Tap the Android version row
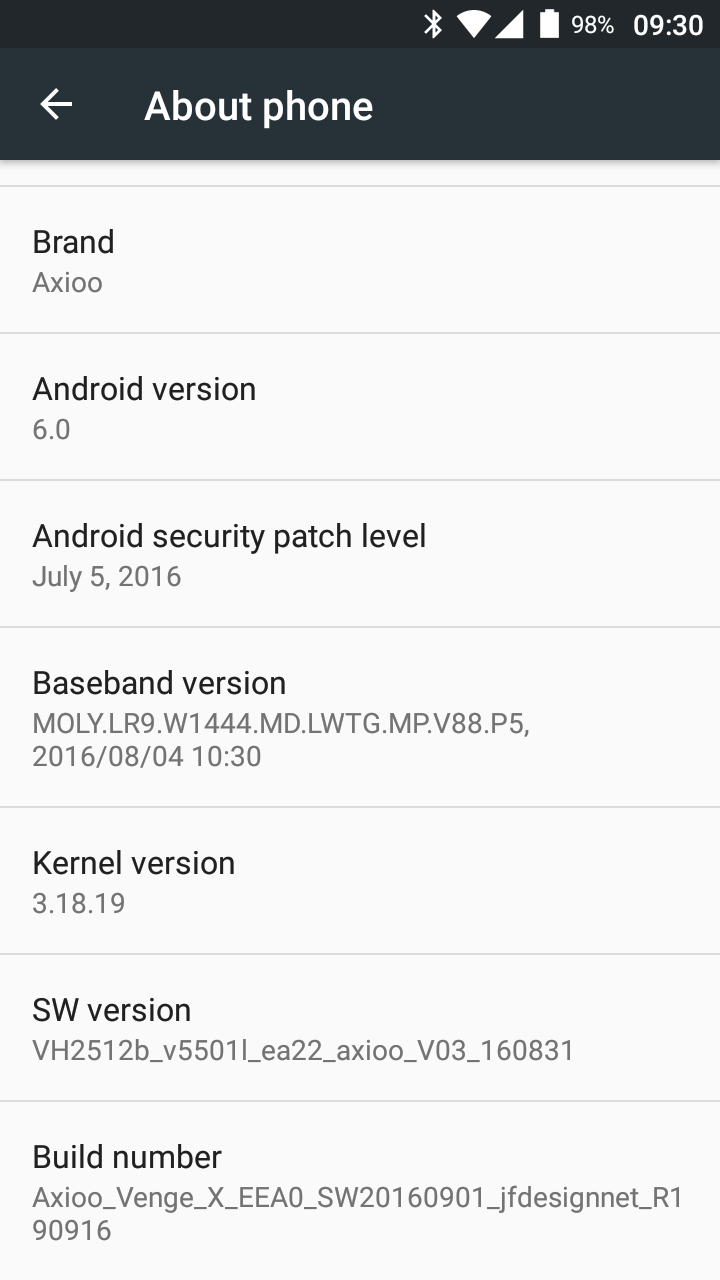The image size is (720, 1280). pyautogui.click(x=360, y=407)
